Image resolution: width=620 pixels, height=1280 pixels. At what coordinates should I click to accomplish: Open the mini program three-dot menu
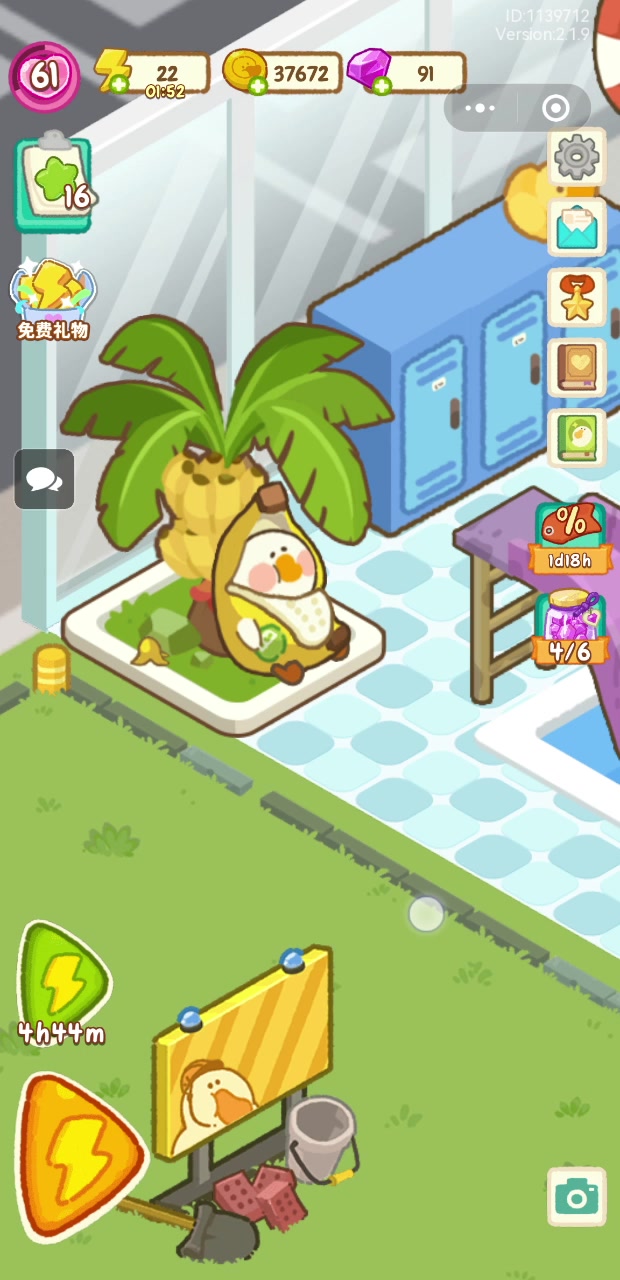click(x=481, y=108)
